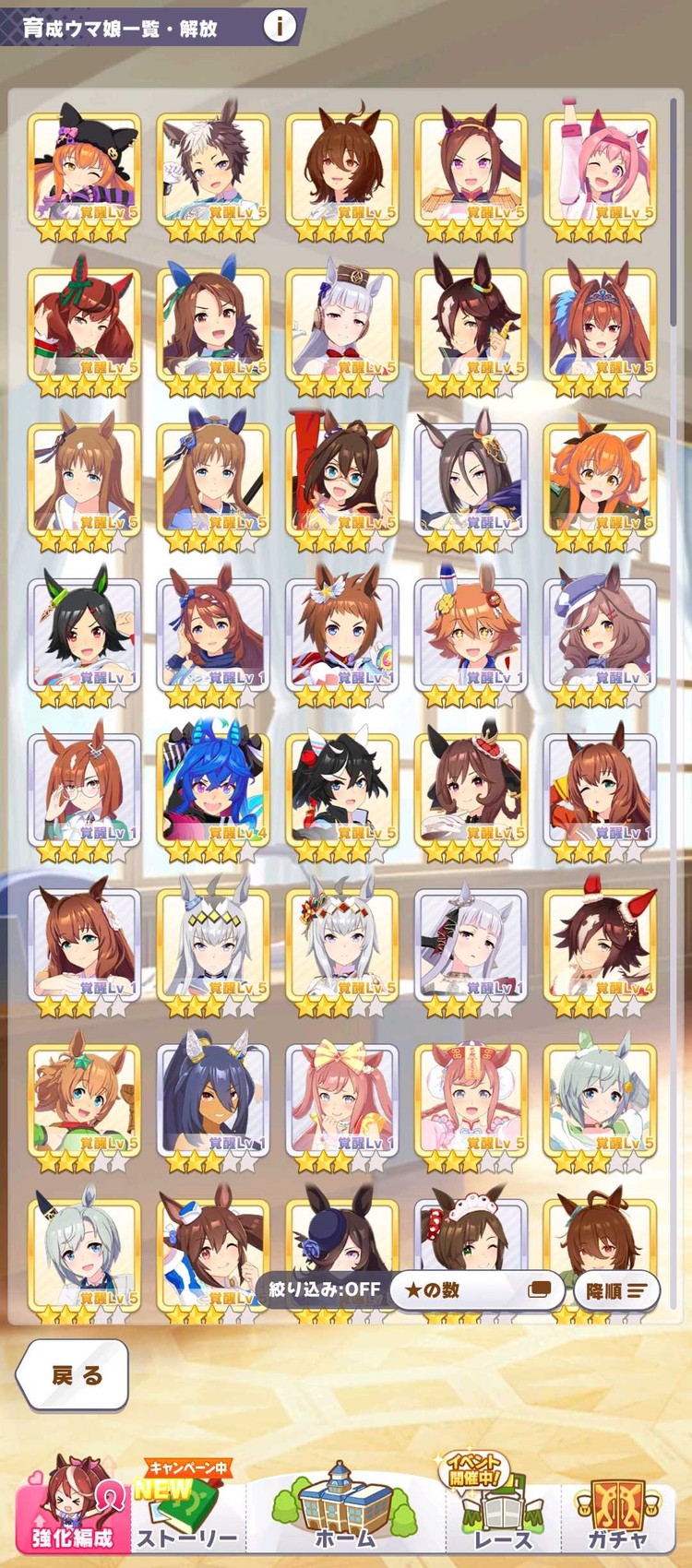692x1568 pixels.
Task: Return to the ホーム tab
Action: (344, 1508)
